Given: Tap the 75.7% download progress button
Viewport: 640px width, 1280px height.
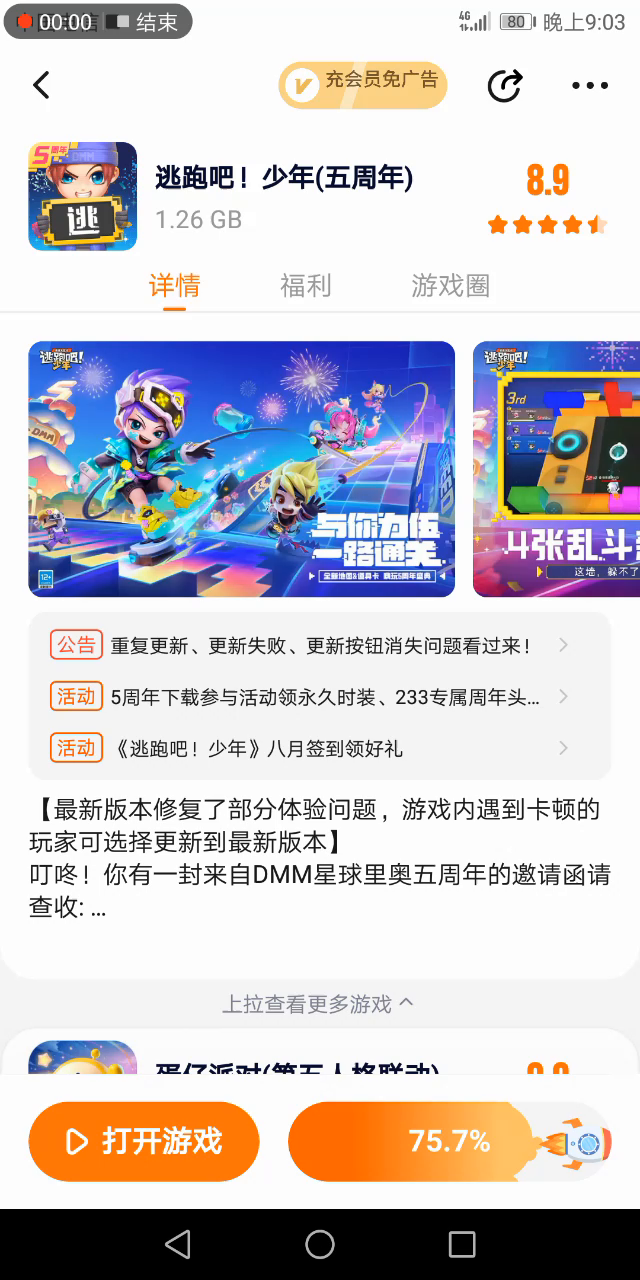Looking at the screenshot, I should click(448, 1141).
